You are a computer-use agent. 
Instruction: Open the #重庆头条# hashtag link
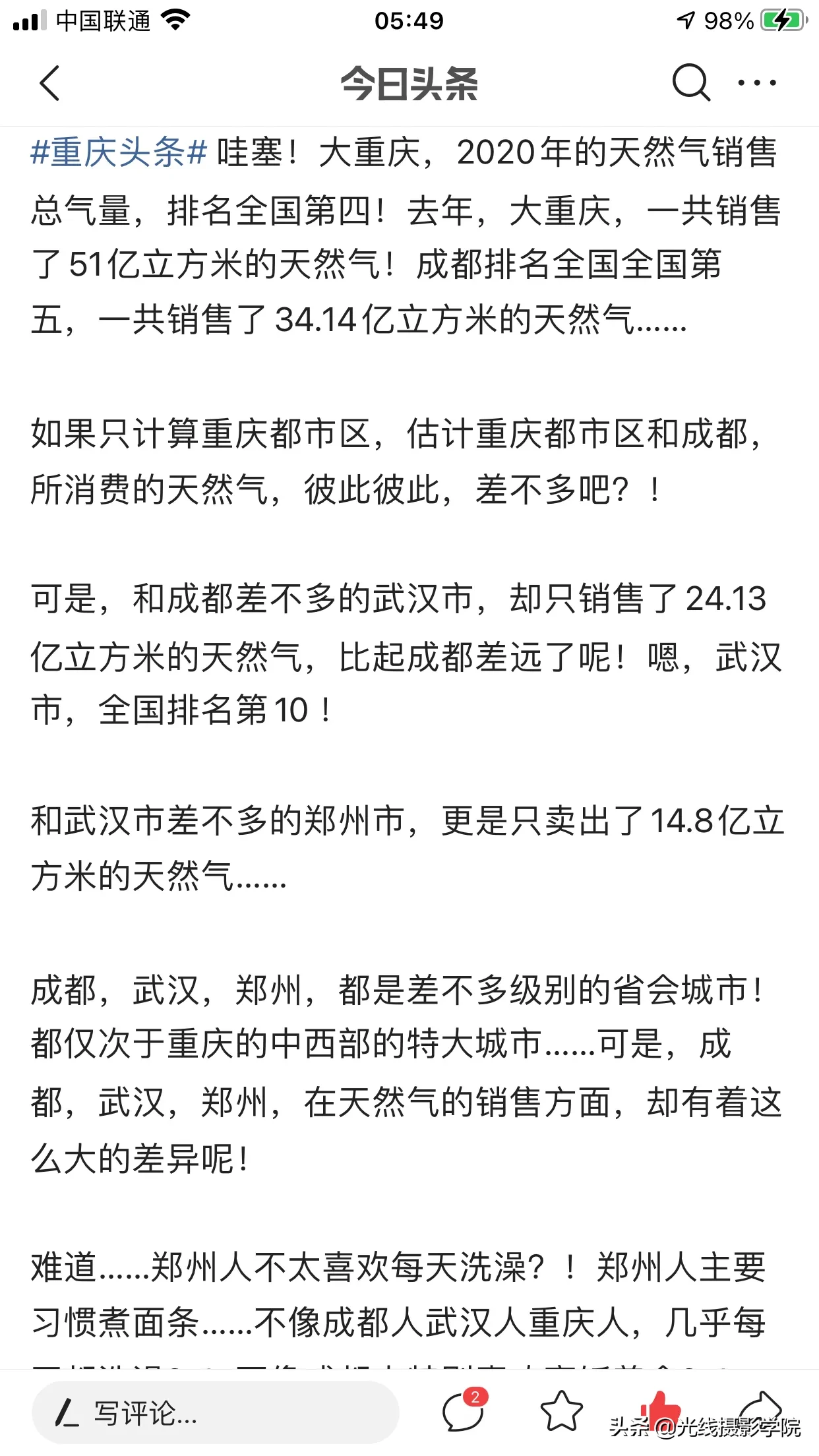pos(119,153)
